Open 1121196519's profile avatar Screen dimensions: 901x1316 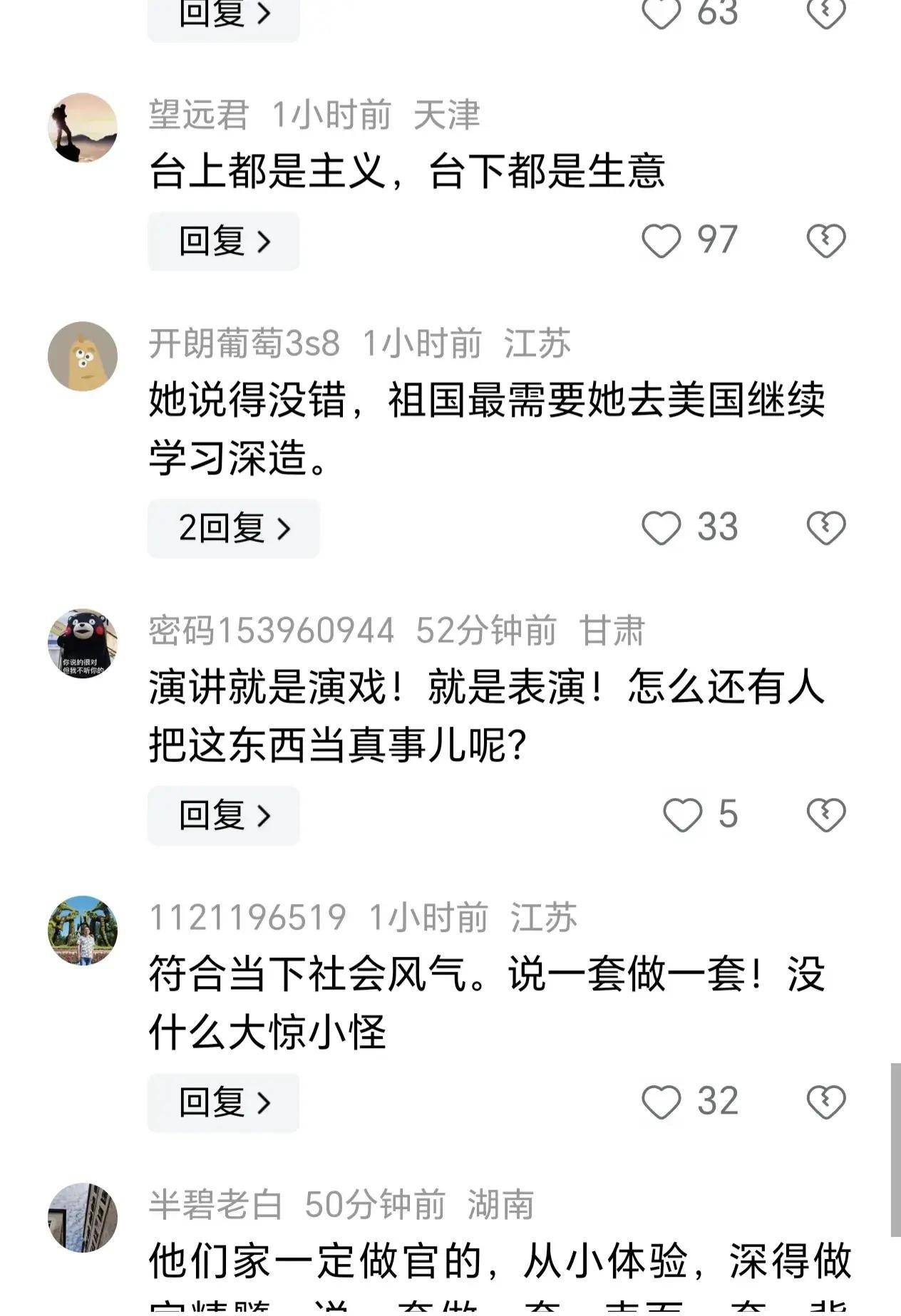coord(83,931)
